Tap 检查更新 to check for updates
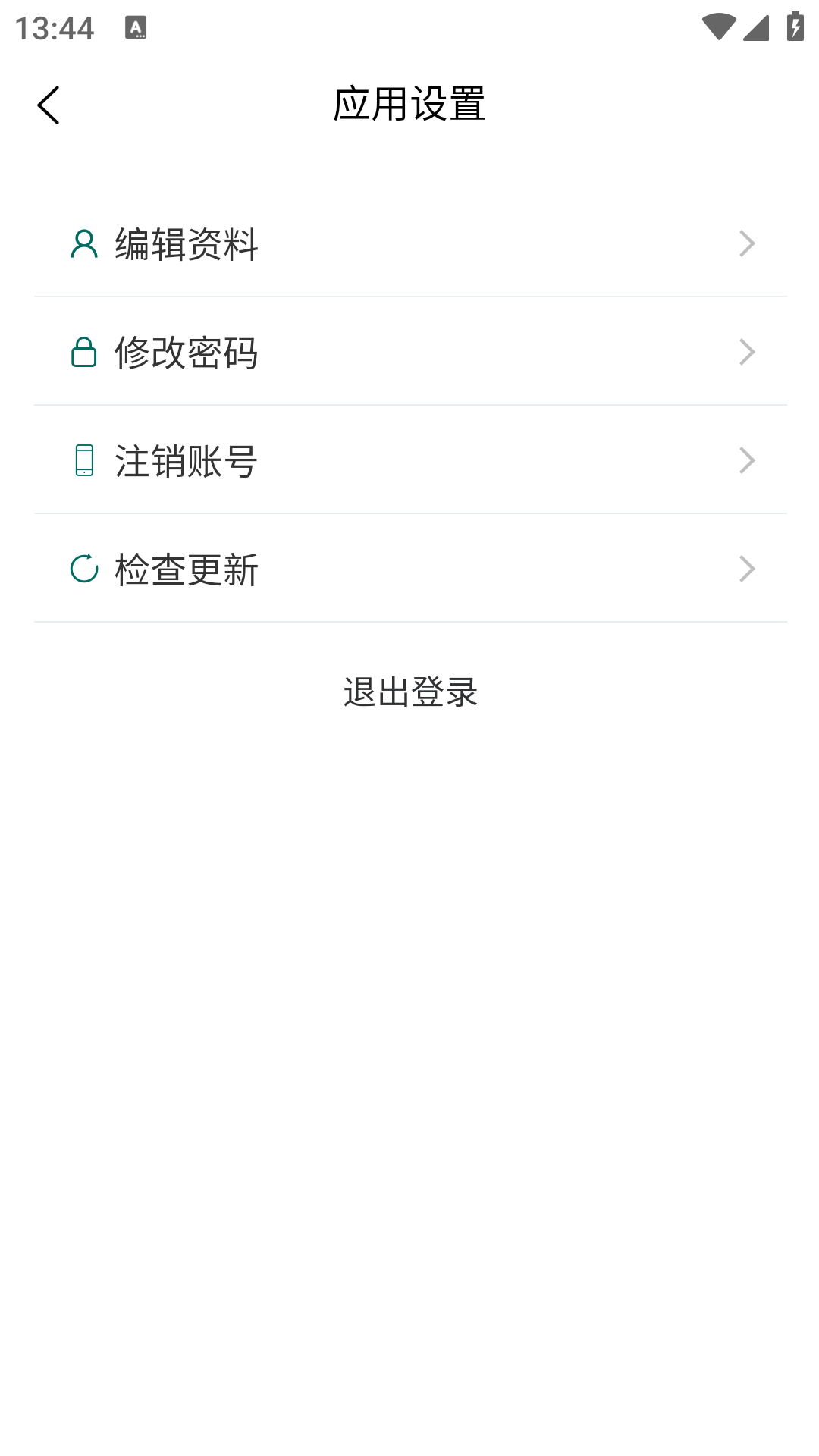The width and height of the screenshot is (819, 1456). (x=409, y=569)
